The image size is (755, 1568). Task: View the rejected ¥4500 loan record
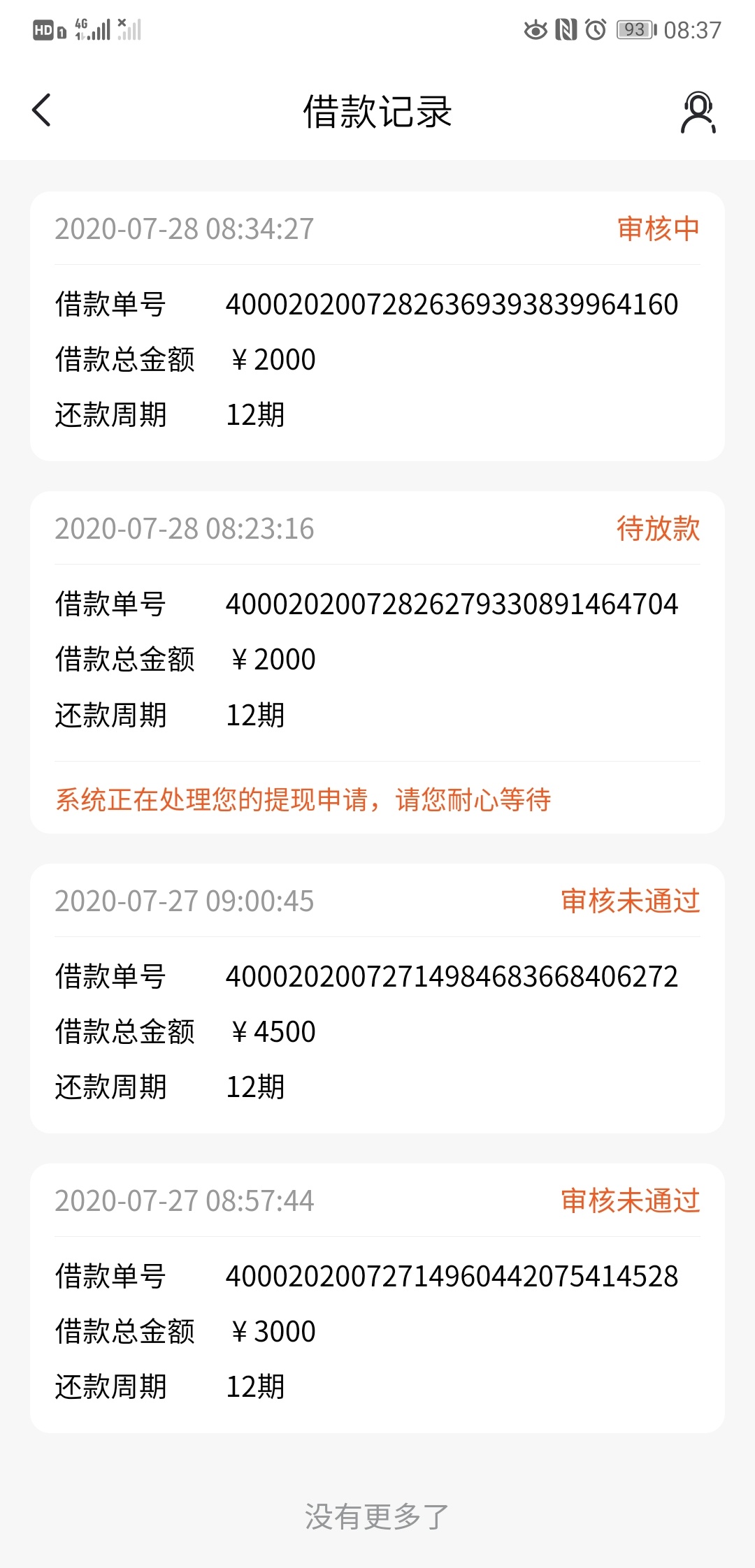(x=377, y=999)
